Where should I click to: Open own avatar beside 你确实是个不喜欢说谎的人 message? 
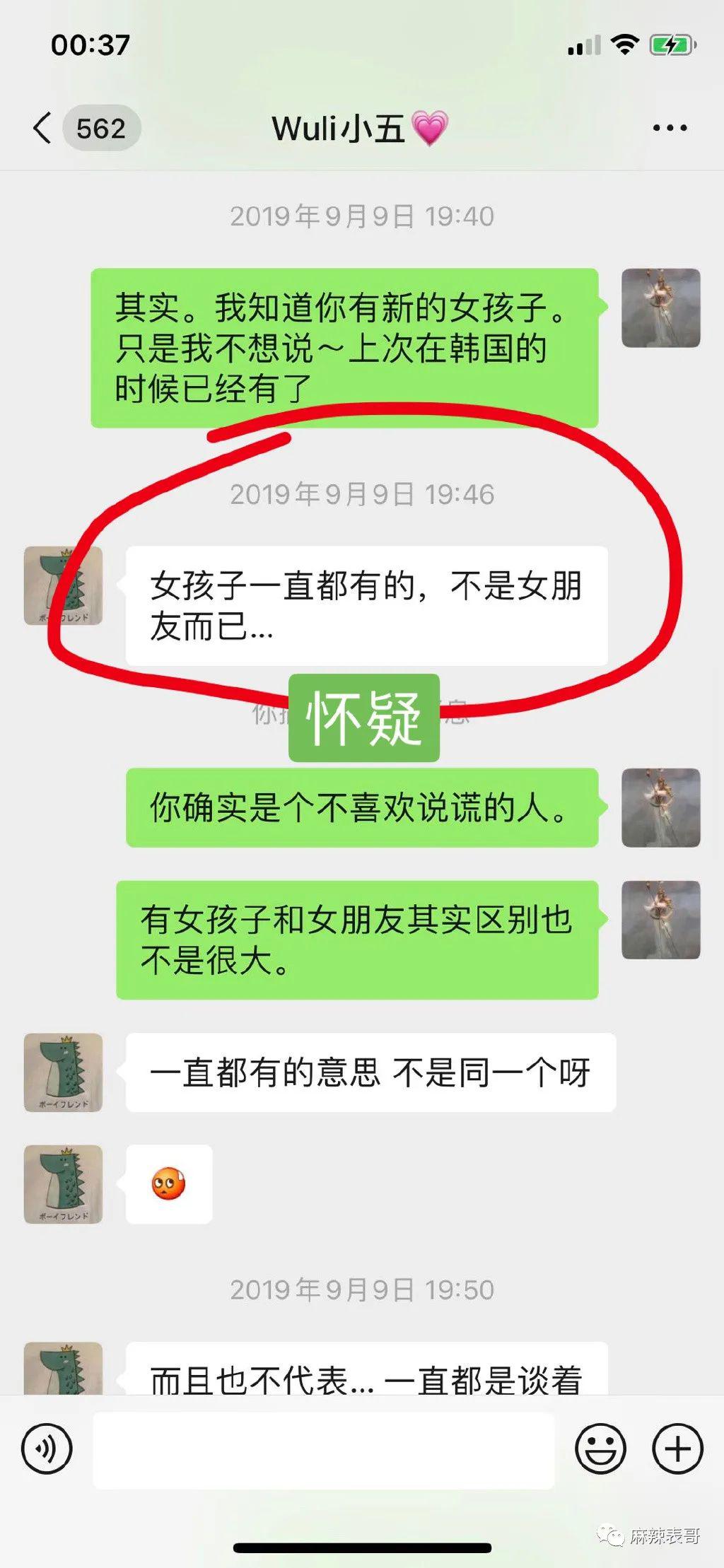click(660, 807)
